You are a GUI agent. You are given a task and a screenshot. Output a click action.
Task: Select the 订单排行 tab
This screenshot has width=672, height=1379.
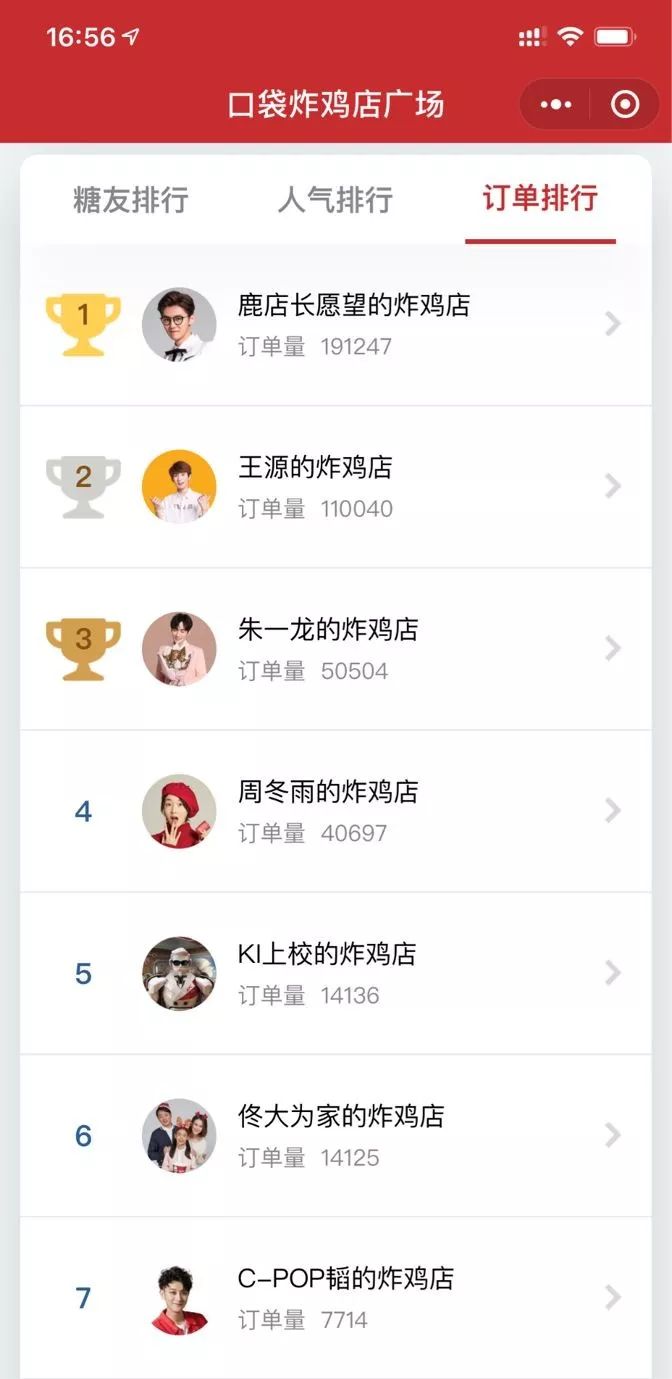[x=540, y=198]
